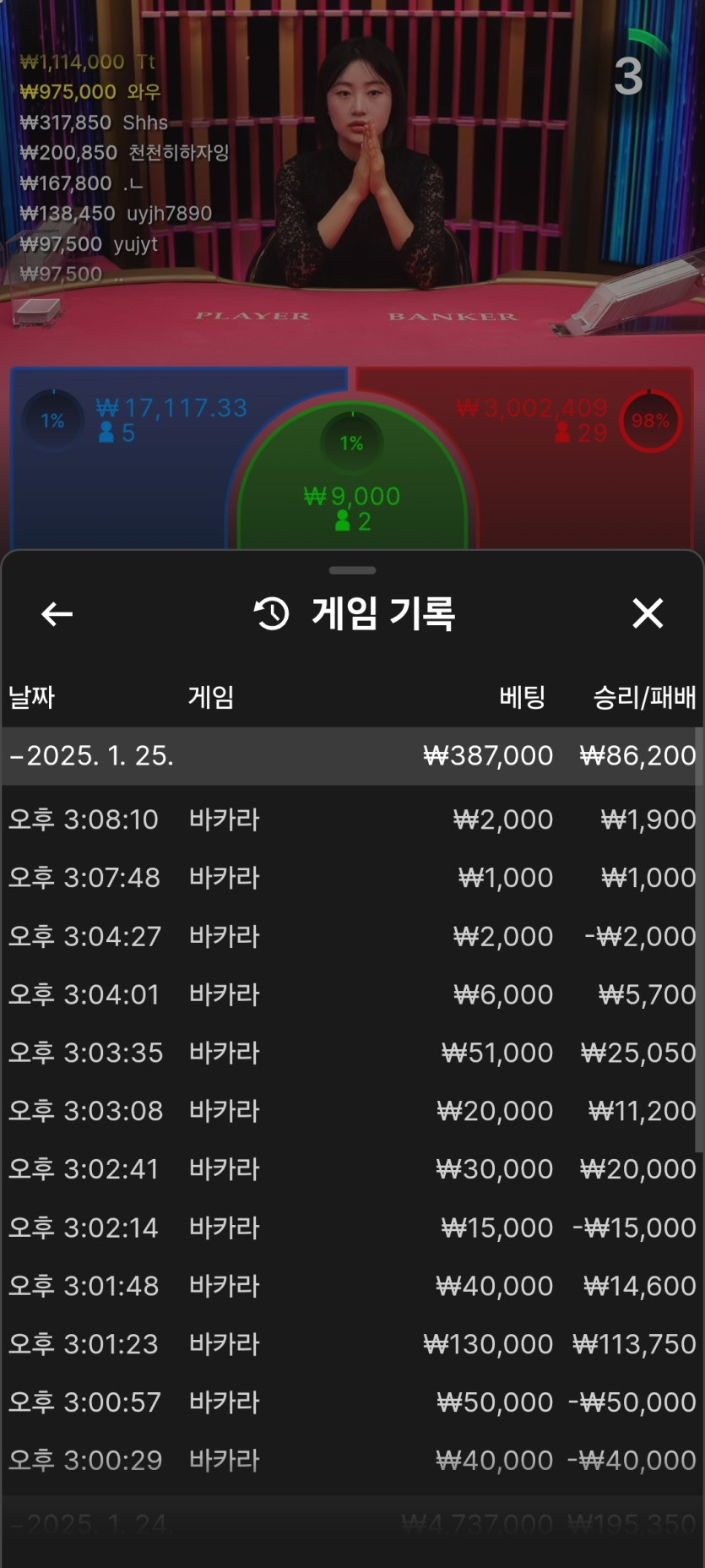Go back from game history

(x=57, y=614)
